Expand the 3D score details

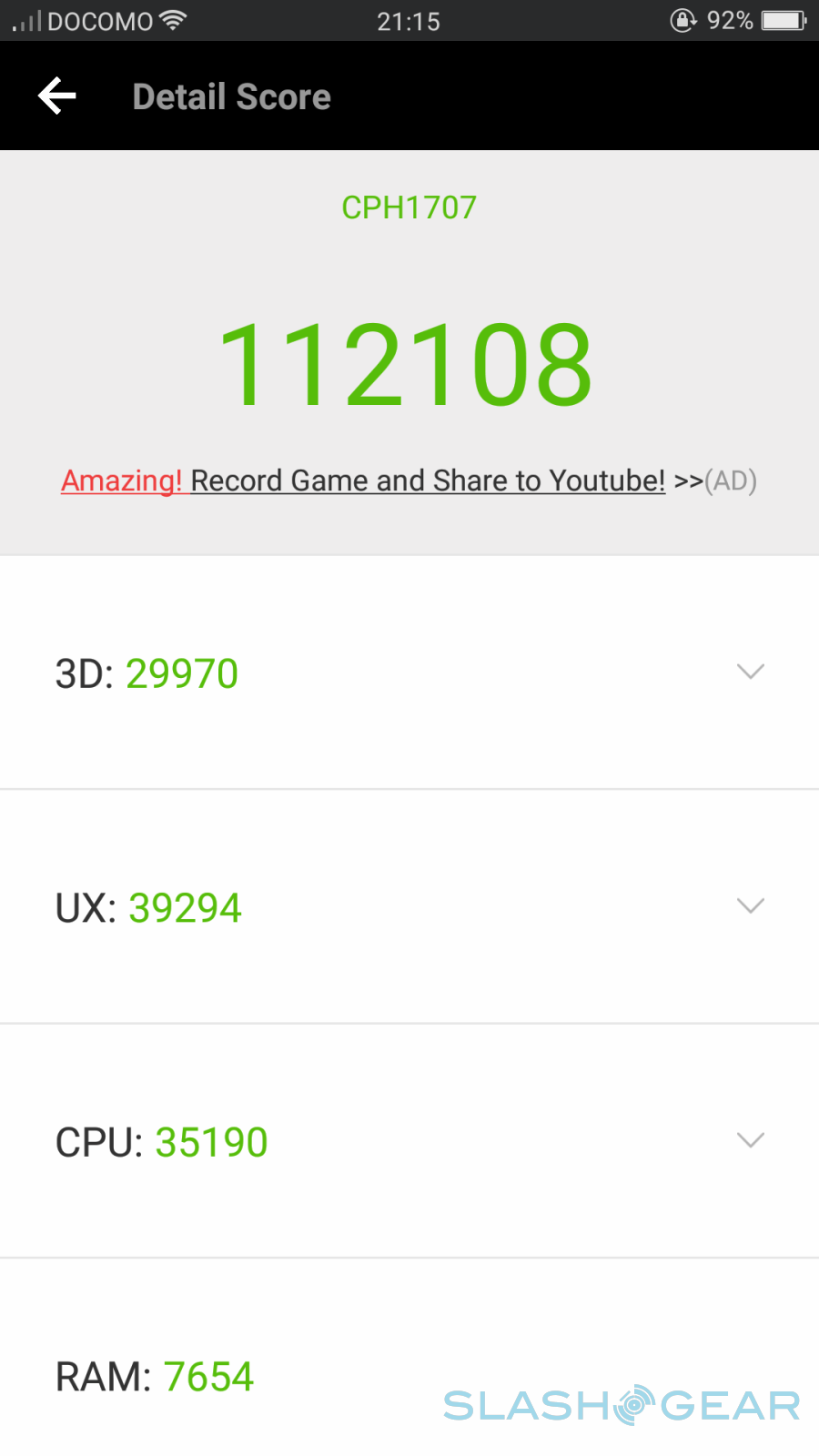[x=750, y=672]
